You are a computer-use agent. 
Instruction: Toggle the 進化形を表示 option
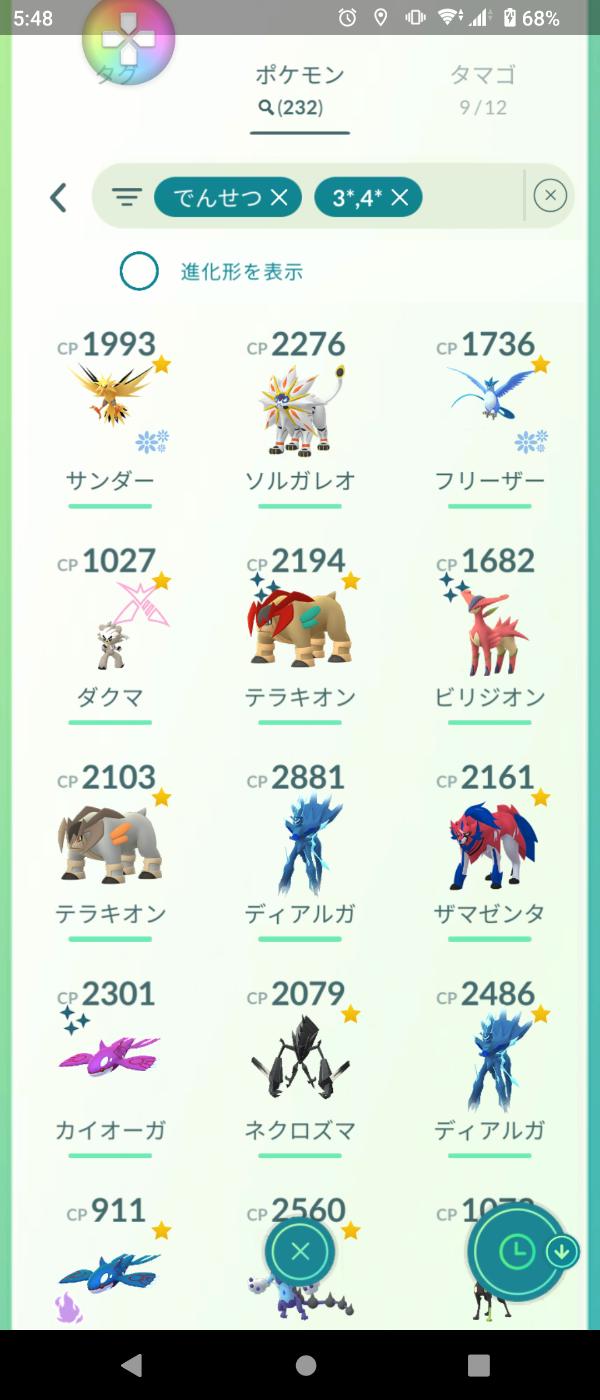pos(139,271)
